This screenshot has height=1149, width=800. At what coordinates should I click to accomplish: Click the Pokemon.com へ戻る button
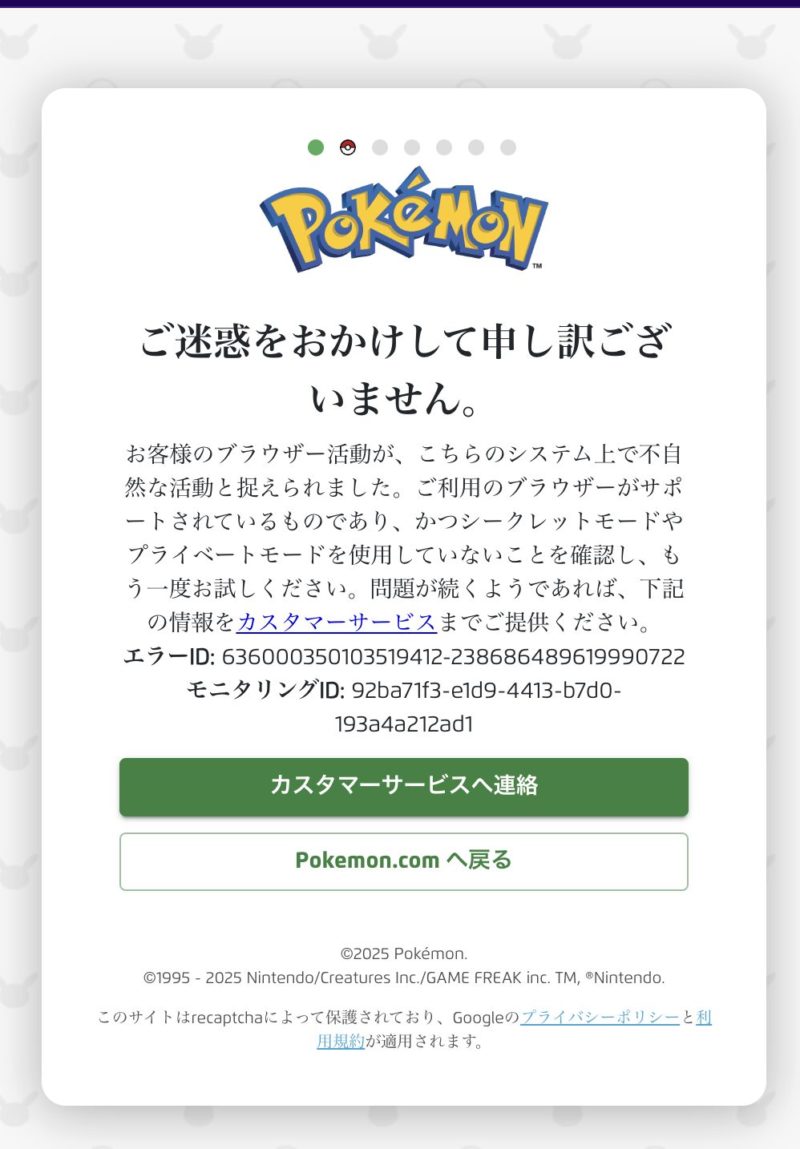pos(400,861)
